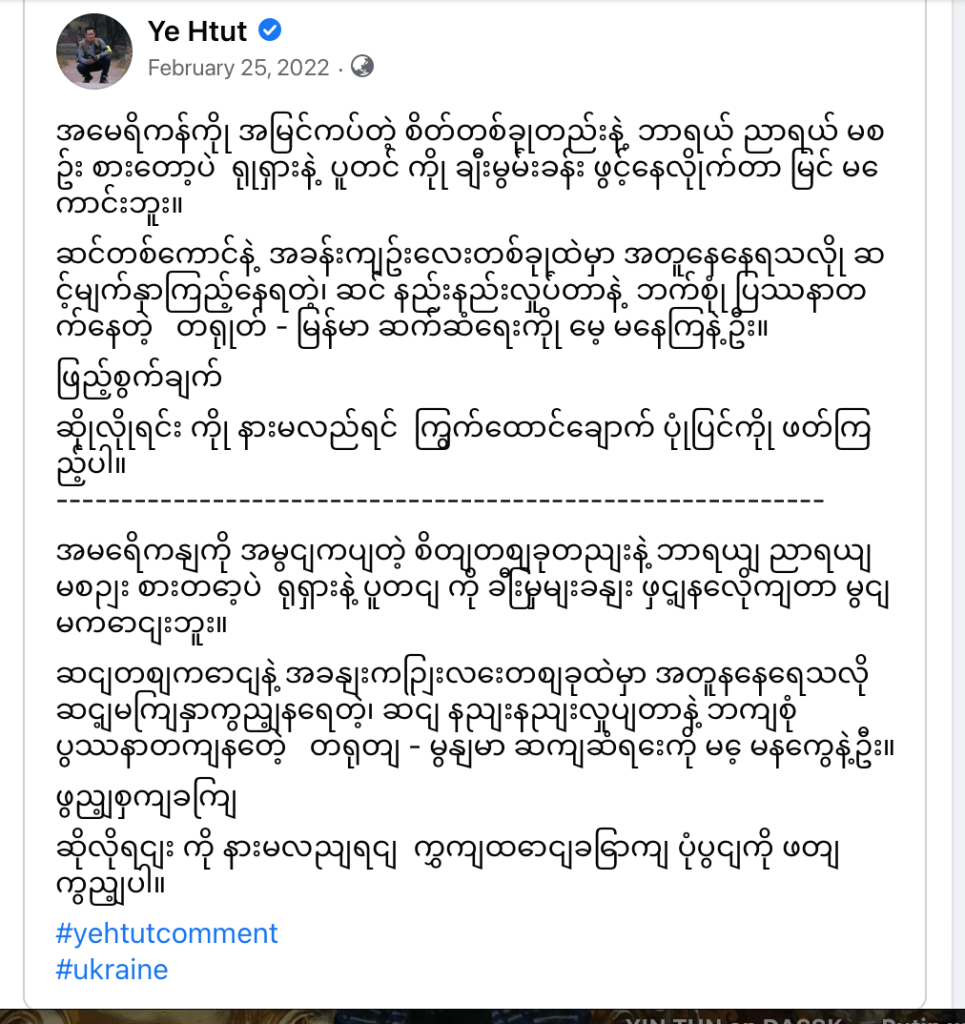965x1024 pixels.
Task: Open the February 25, 2022 post timestamp
Action: 238,68
